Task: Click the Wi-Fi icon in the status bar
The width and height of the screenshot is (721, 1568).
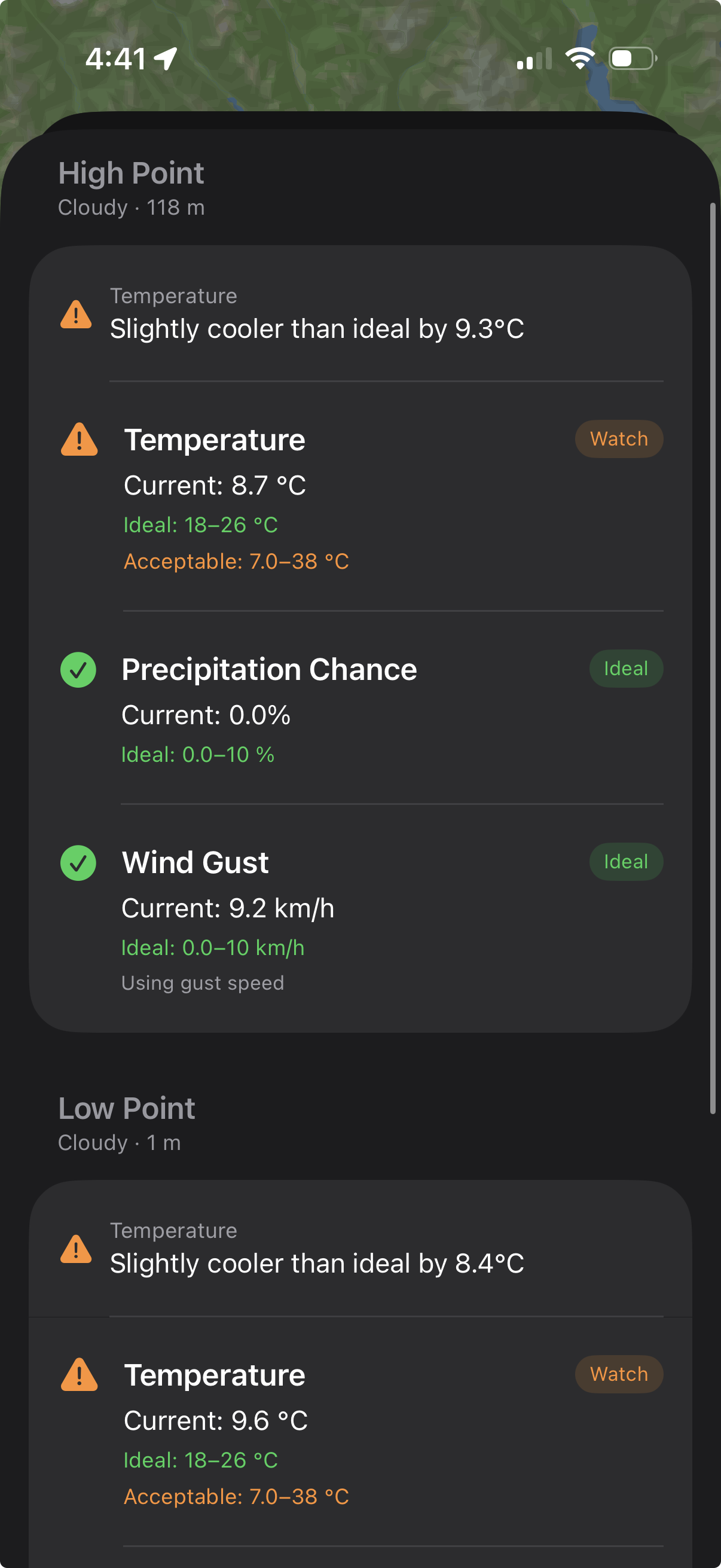Action: (579, 58)
